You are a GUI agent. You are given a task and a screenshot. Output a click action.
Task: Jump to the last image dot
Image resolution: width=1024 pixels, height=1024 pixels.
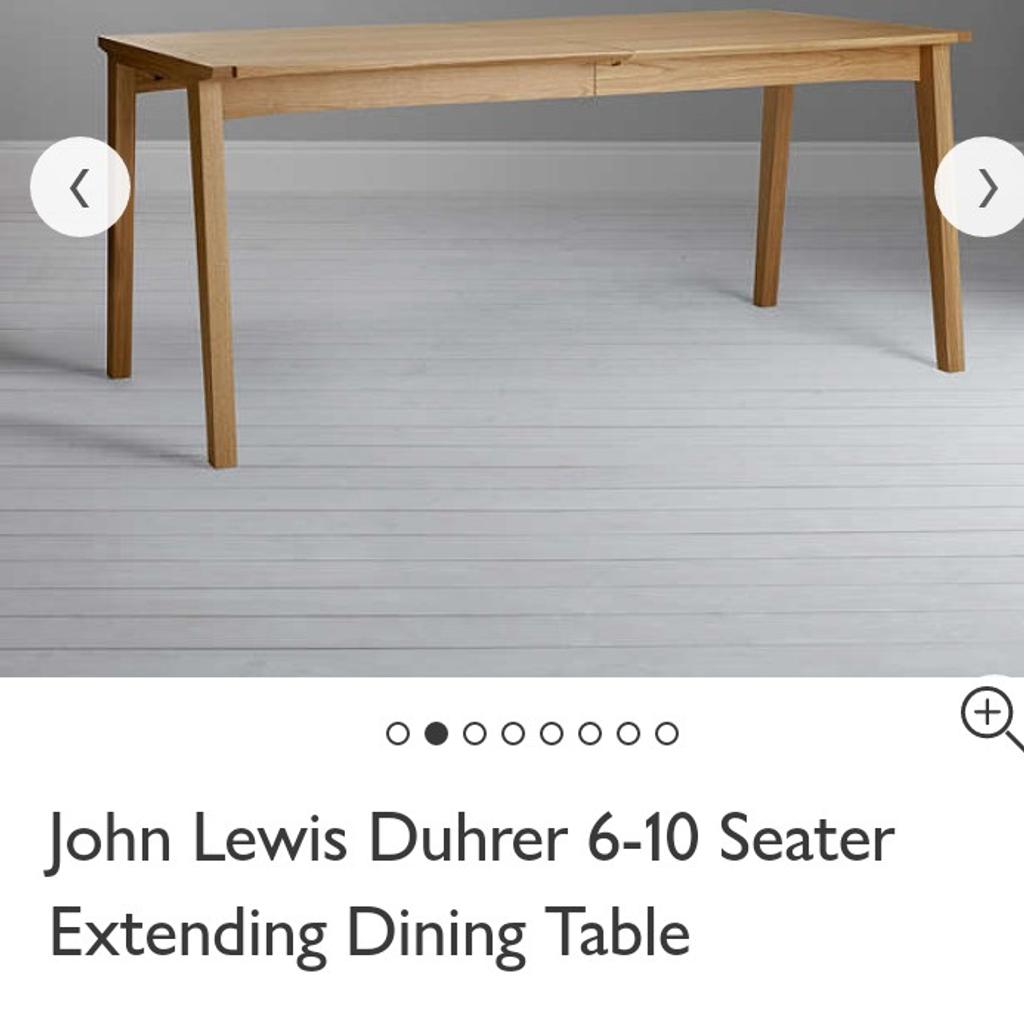[x=667, y=734]
